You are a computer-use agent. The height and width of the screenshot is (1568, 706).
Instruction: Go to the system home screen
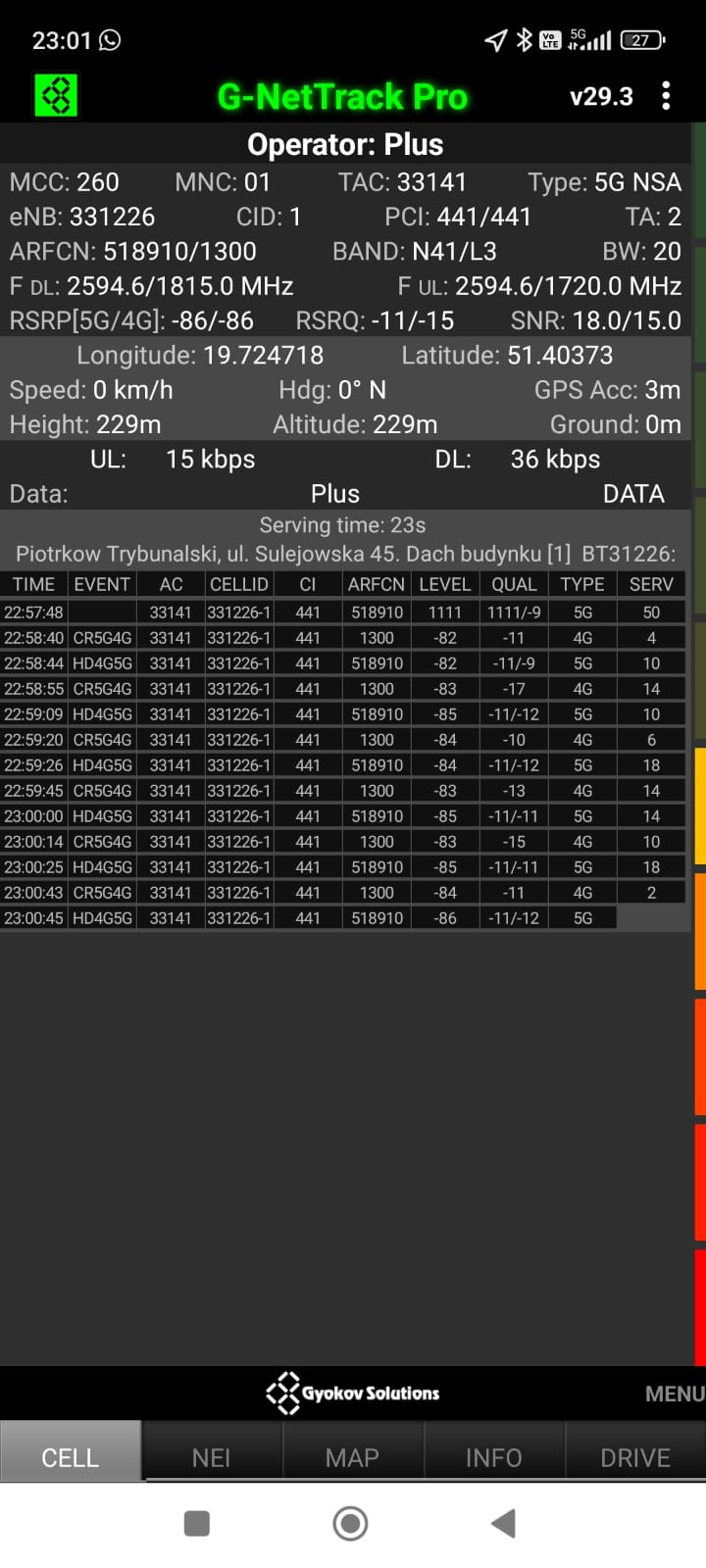pyautogui.click(x=351, y=1523)
